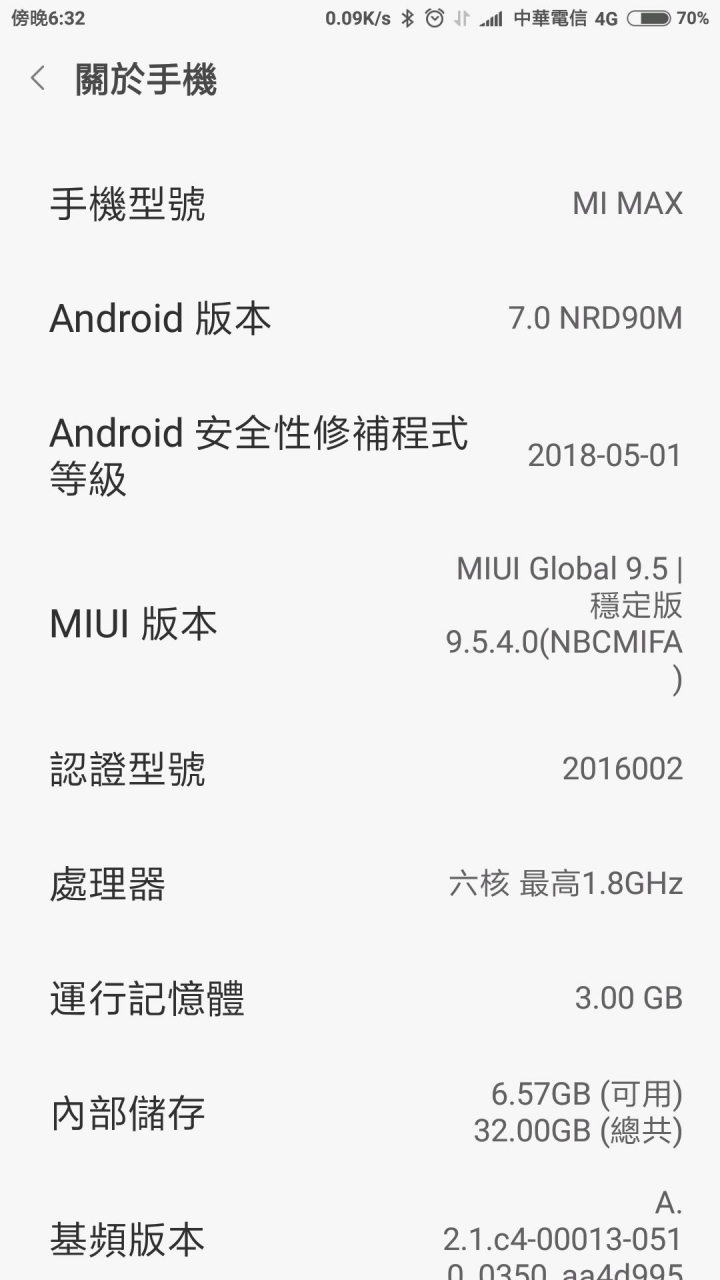Tap the 處理器 row
The height and width of the screenshot is (1280, 720).
[360, 884]
